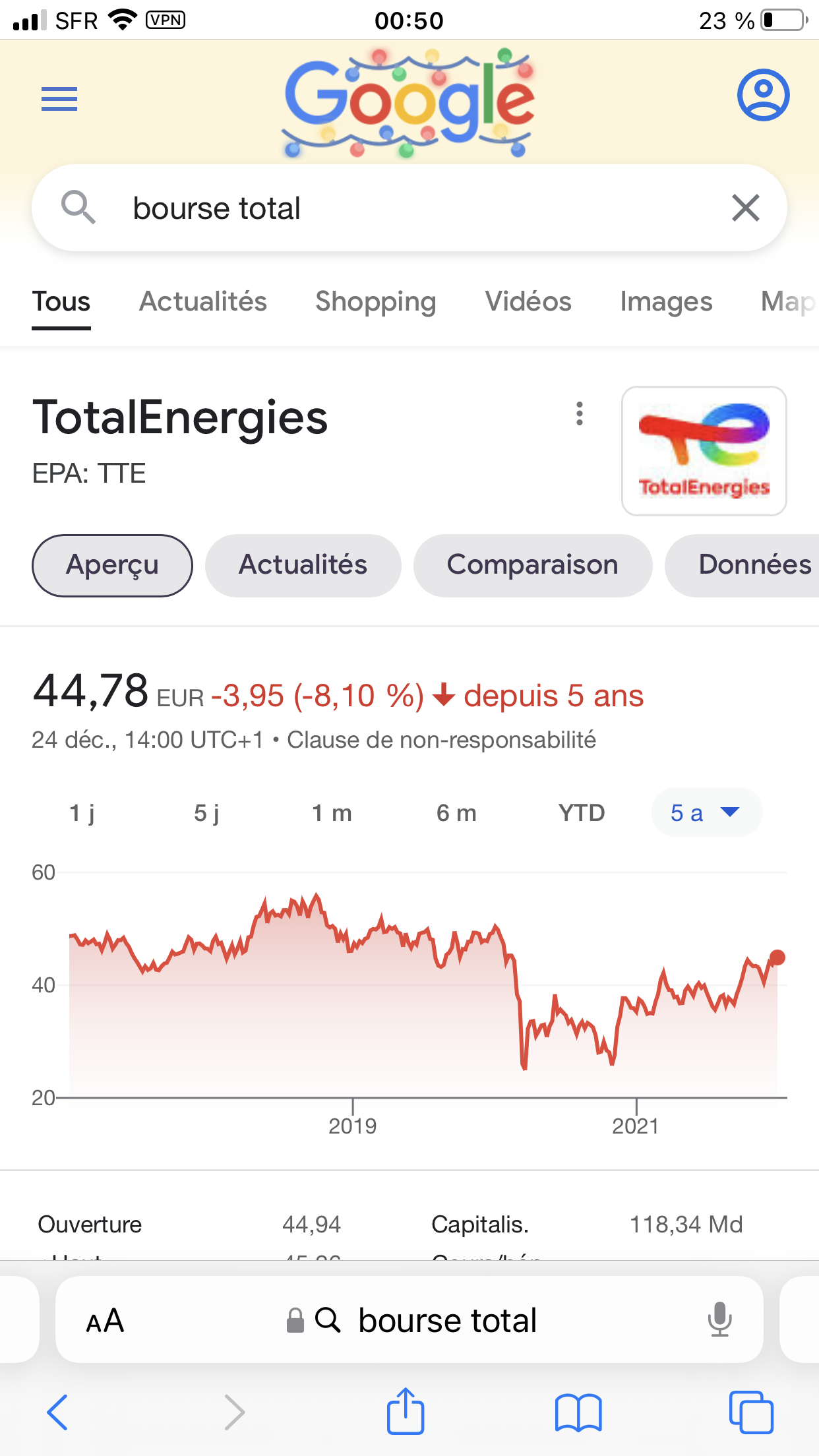Clear the search query with the X
The image size is (819, 1456).
click(x=746, y=208)
